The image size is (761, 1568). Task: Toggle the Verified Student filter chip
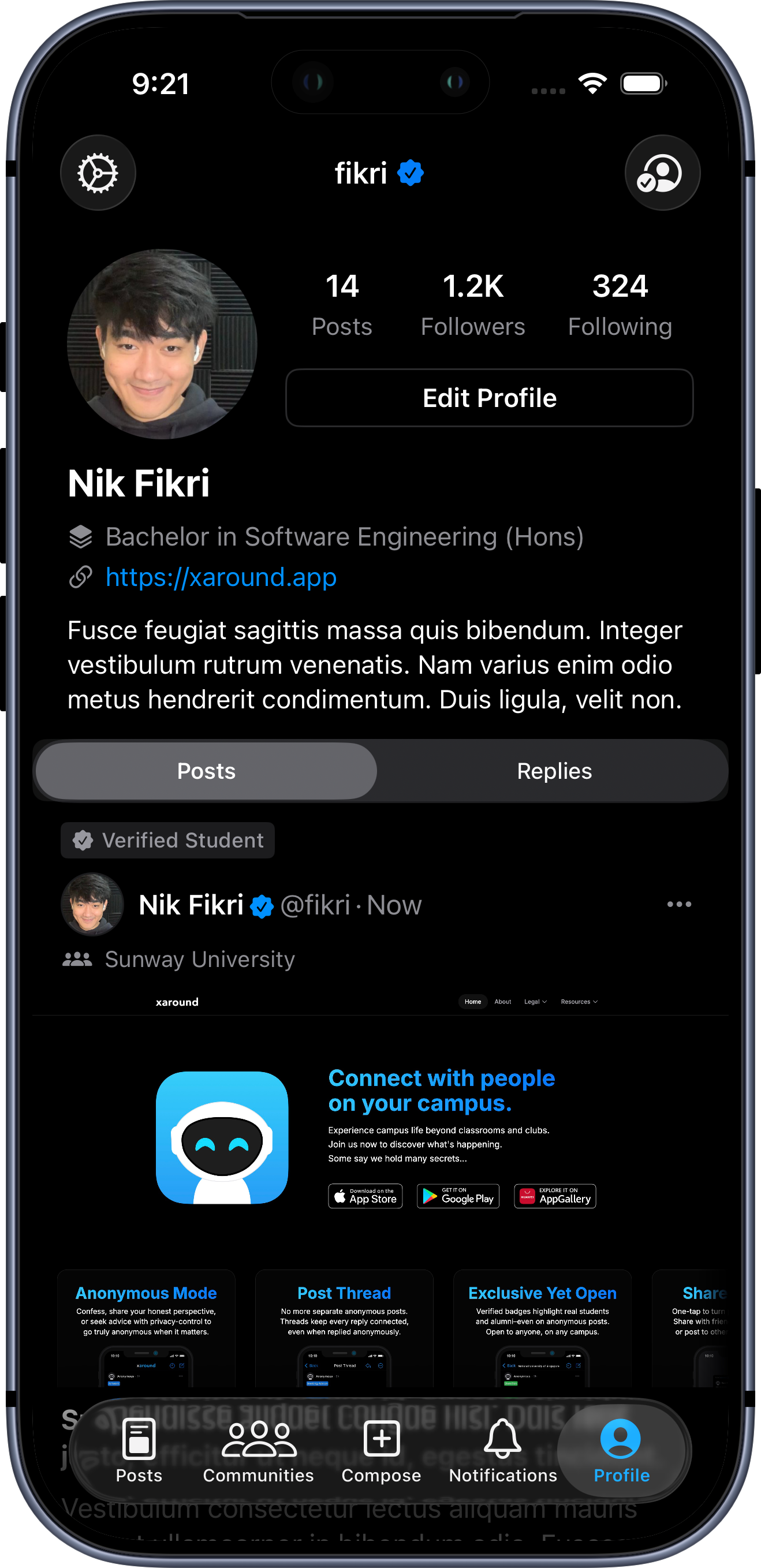click(x=167, y=840)
